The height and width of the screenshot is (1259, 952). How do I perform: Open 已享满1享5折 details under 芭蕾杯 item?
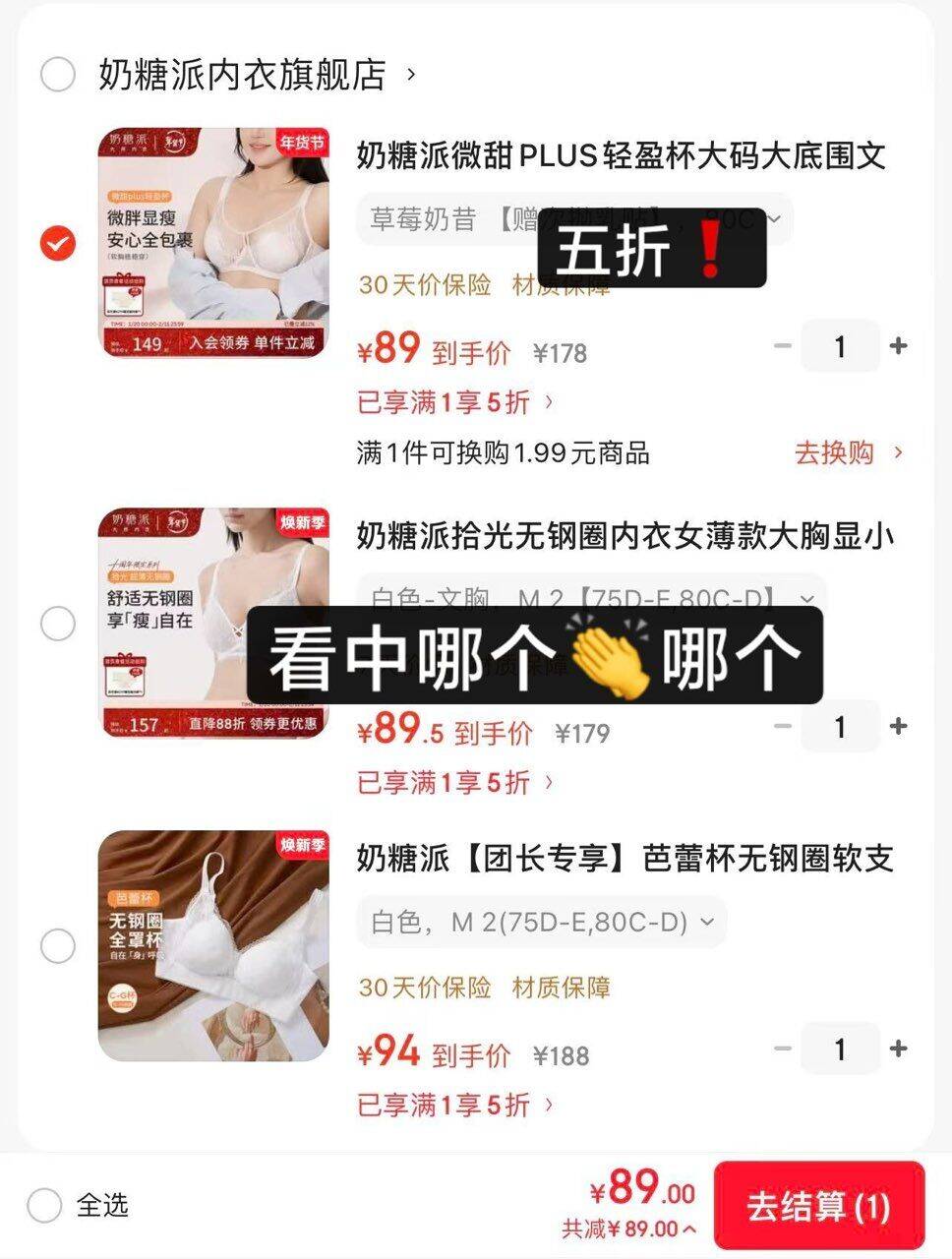(452, 1106)
